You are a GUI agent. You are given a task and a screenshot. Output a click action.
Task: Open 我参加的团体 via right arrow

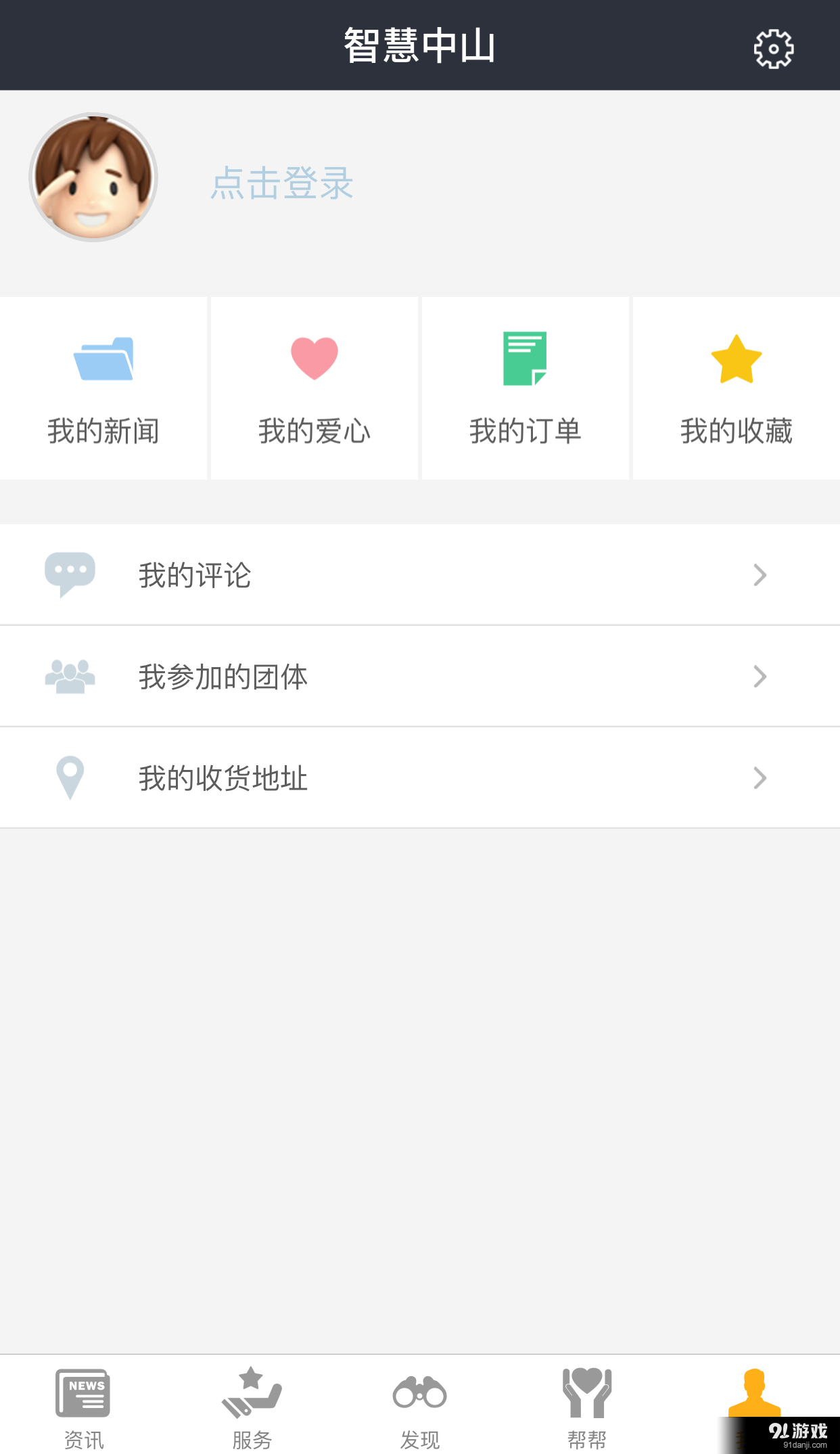(x=759, y=676)
